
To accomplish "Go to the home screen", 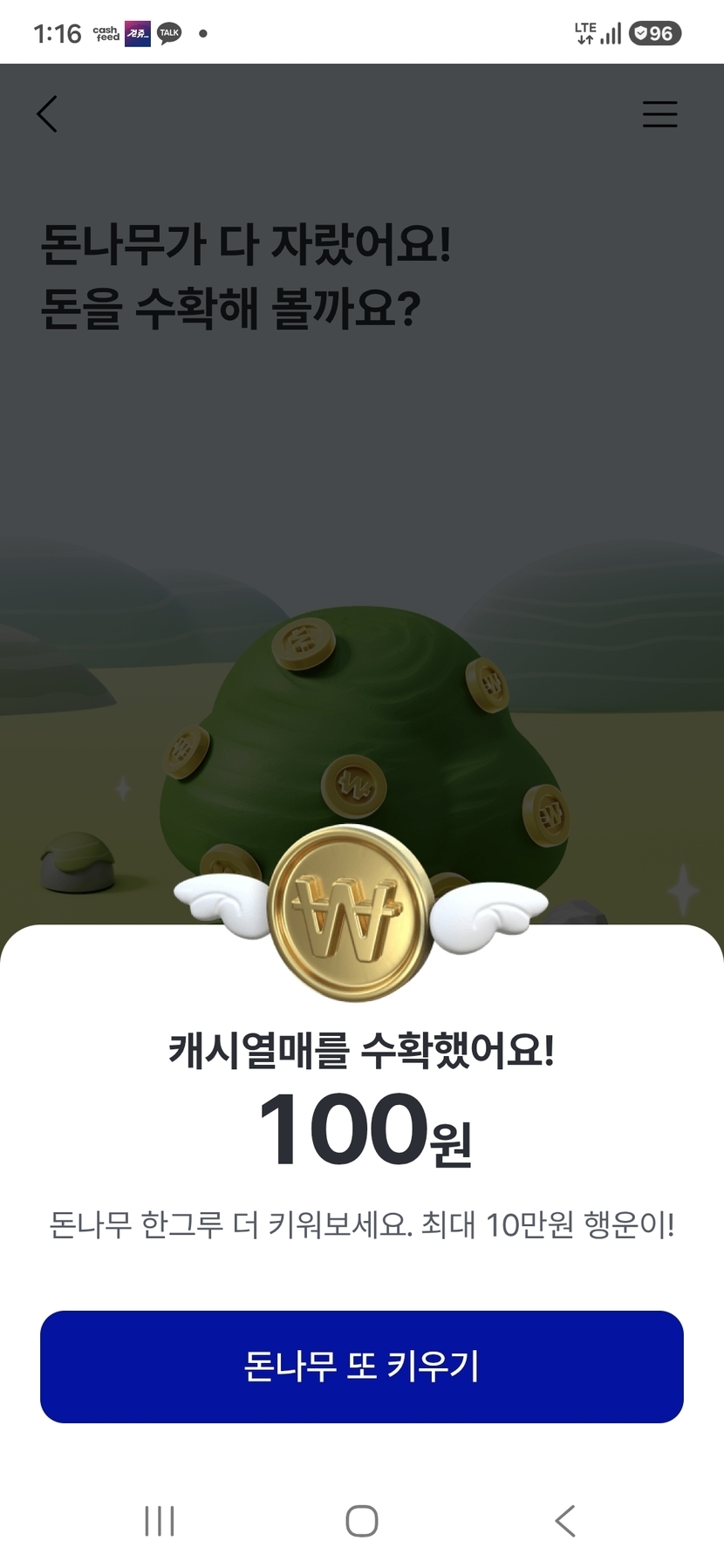I will [x=361, y=1521].
